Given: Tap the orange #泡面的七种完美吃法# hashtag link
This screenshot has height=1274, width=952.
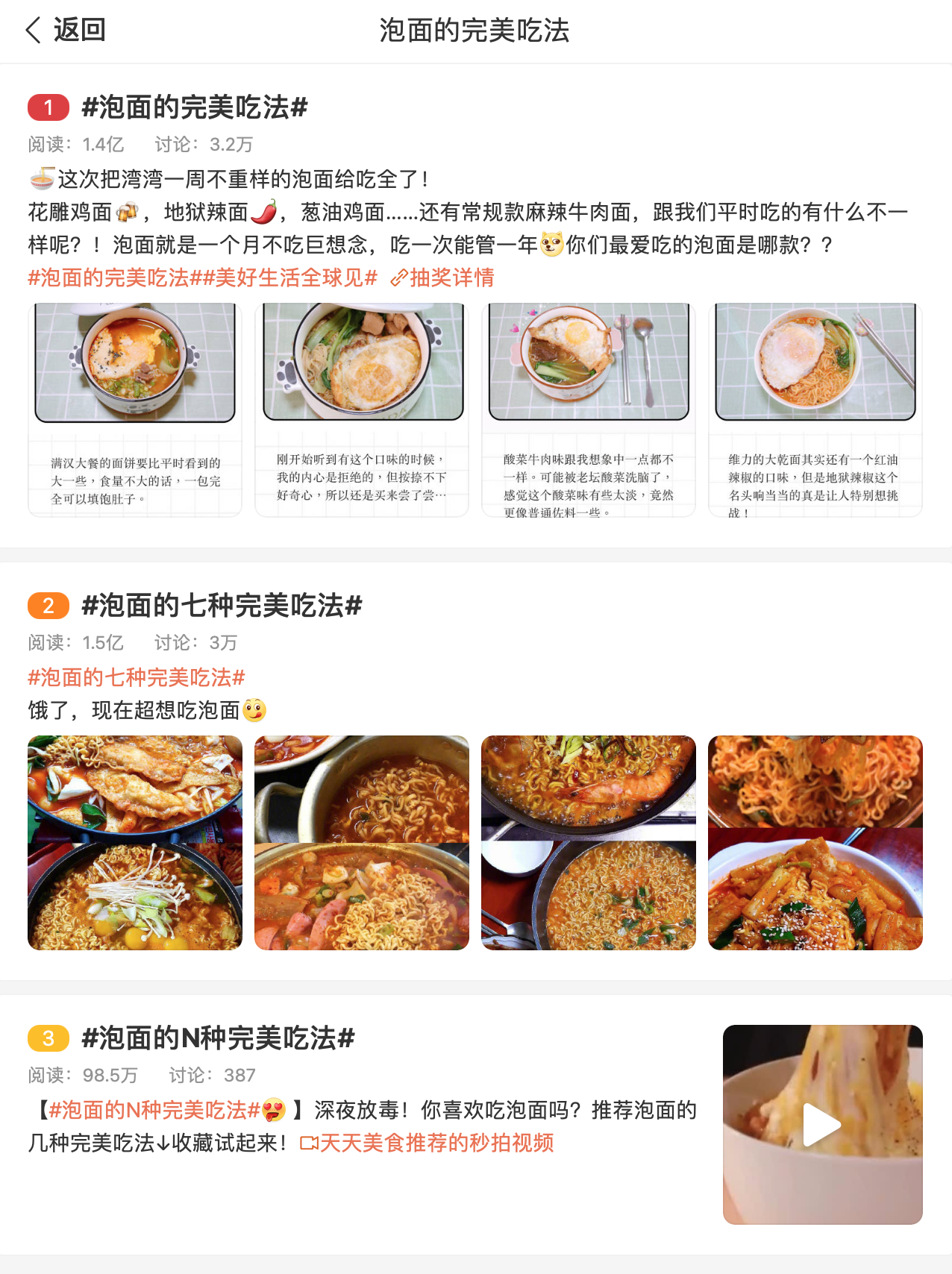Looking at the screenshot, I should pos(137,677).
